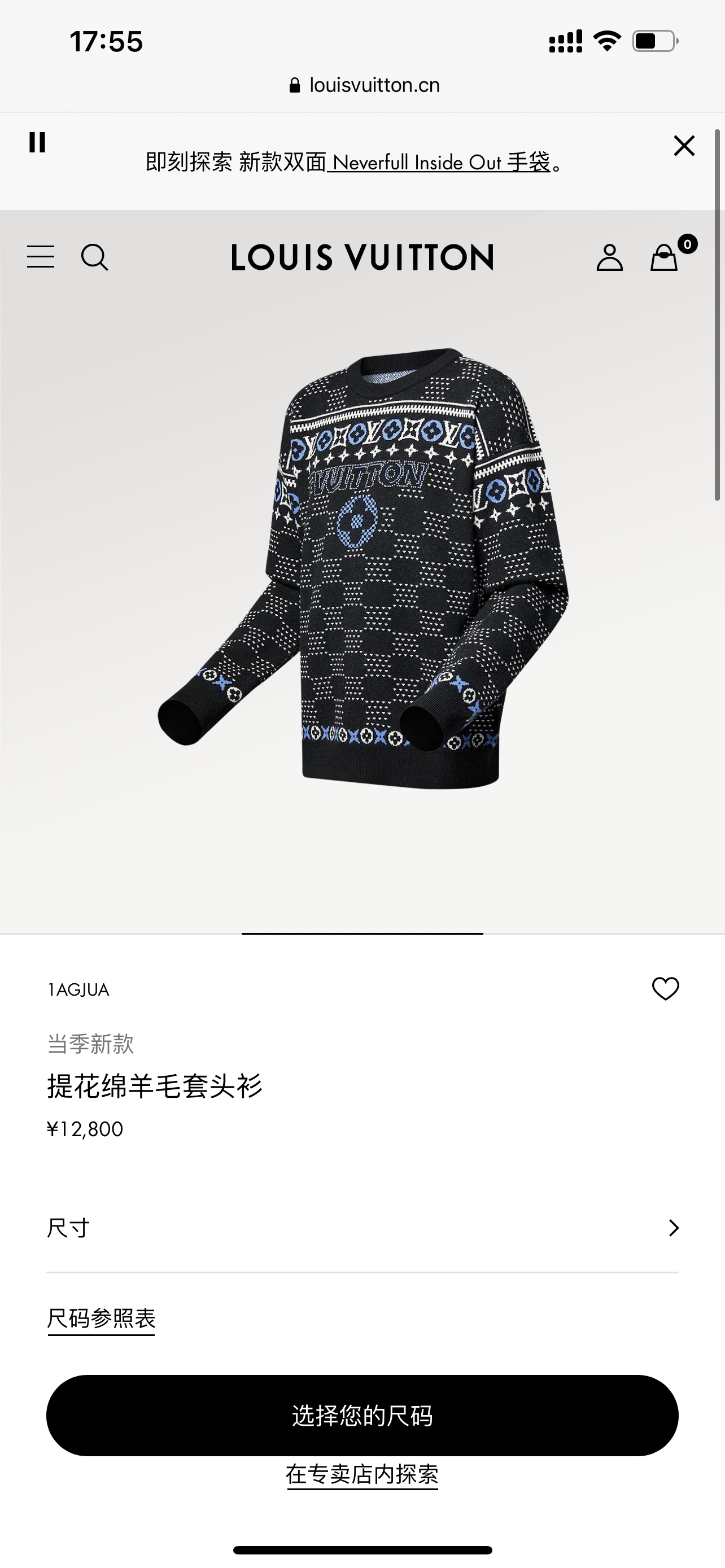Image resolution: width=725 pixels, height=1568 pixels.
Task: Open 在专卖店内探索 store link
Action: 362,1474
